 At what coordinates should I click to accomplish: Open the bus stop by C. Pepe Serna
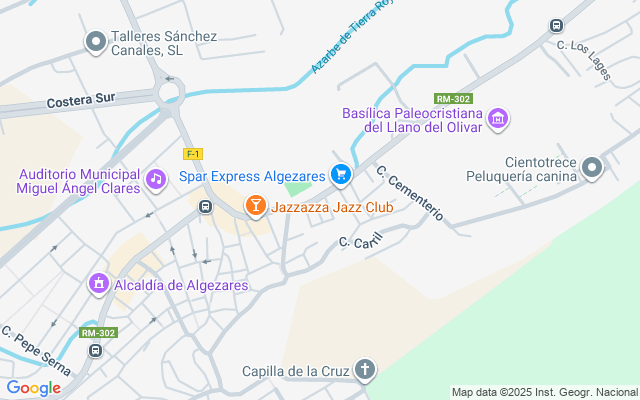[96, 351]
